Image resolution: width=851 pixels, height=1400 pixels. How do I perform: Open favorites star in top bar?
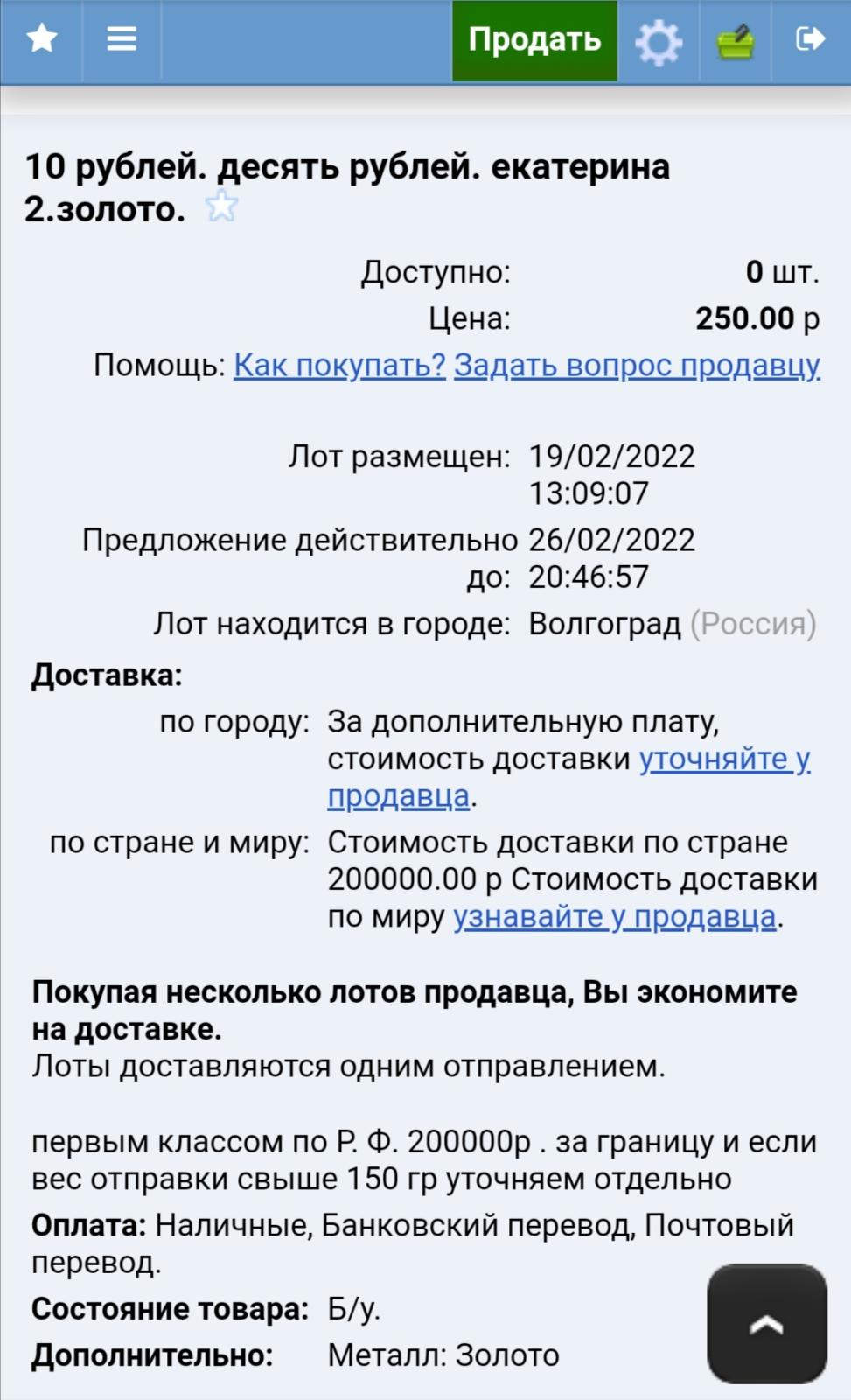(x=42, y=39)
